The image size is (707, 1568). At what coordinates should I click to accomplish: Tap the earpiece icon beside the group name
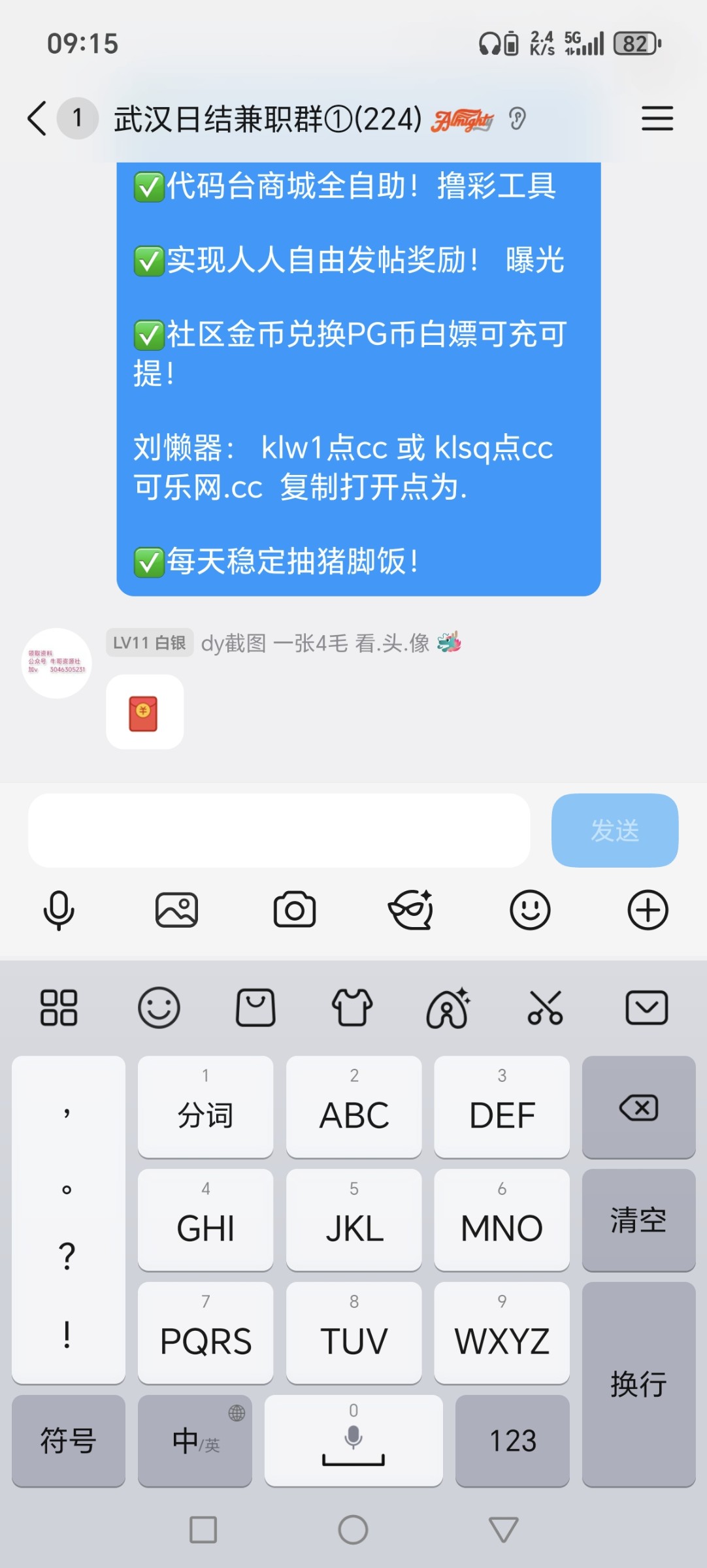[518, 118]
